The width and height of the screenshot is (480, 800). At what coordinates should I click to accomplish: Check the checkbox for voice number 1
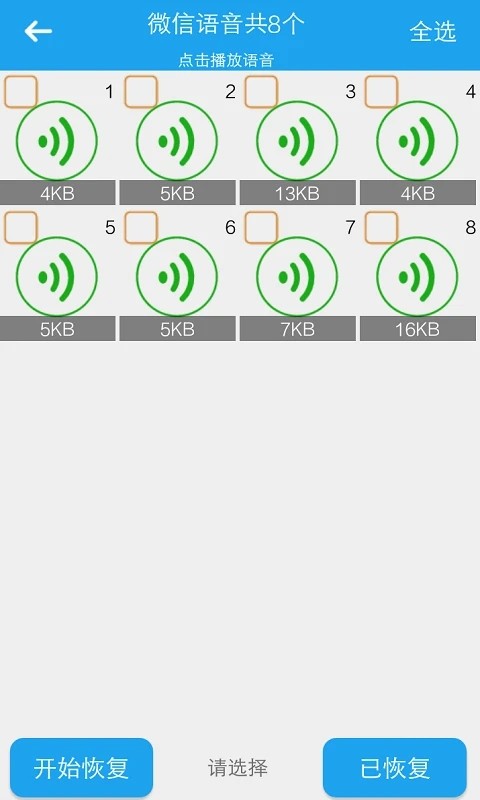pyautogui.click(x=21, y=92)
